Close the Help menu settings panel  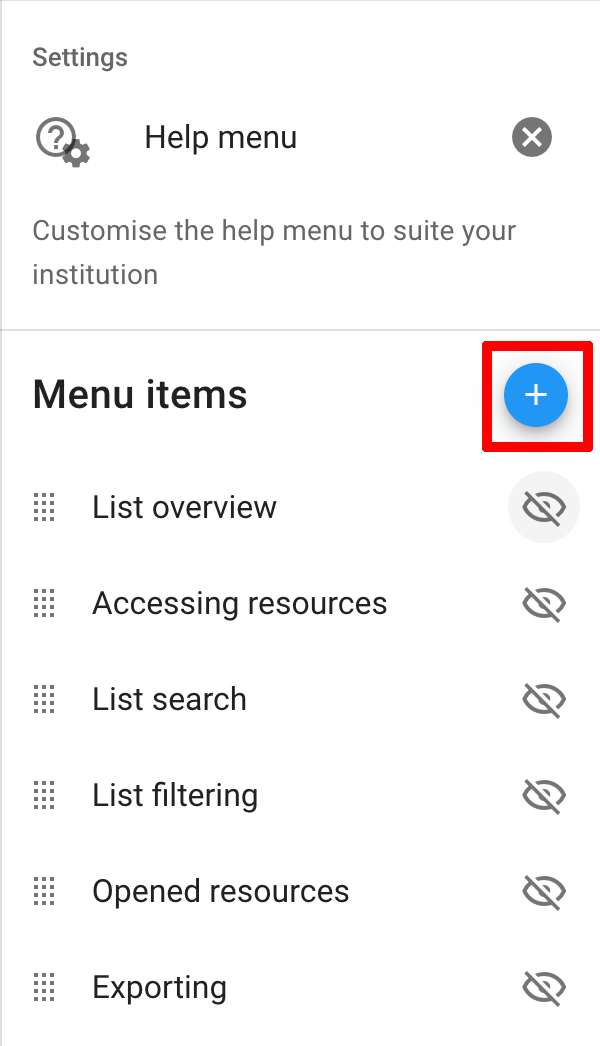coord(532,137)
